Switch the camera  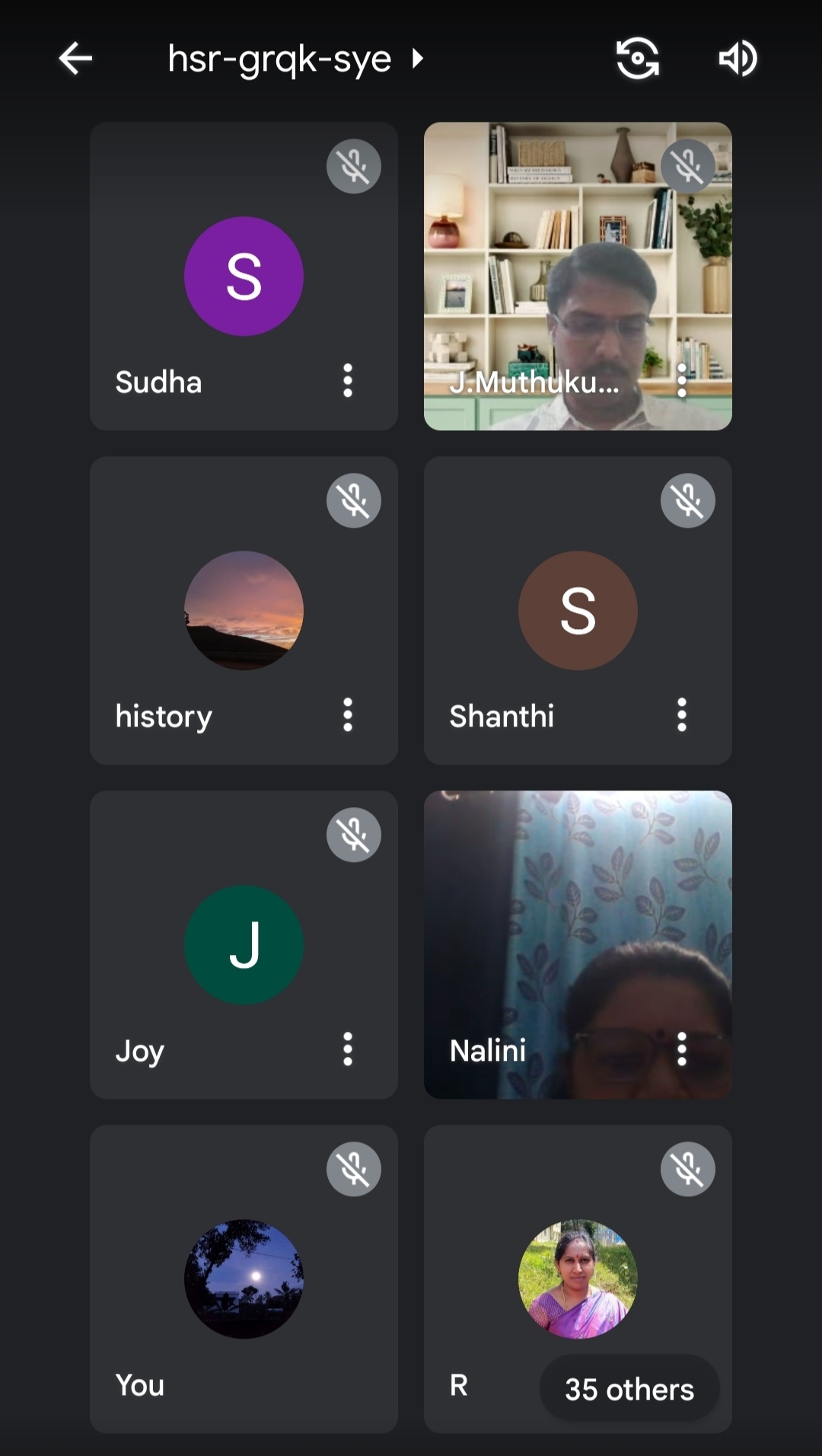click(637, 59)
